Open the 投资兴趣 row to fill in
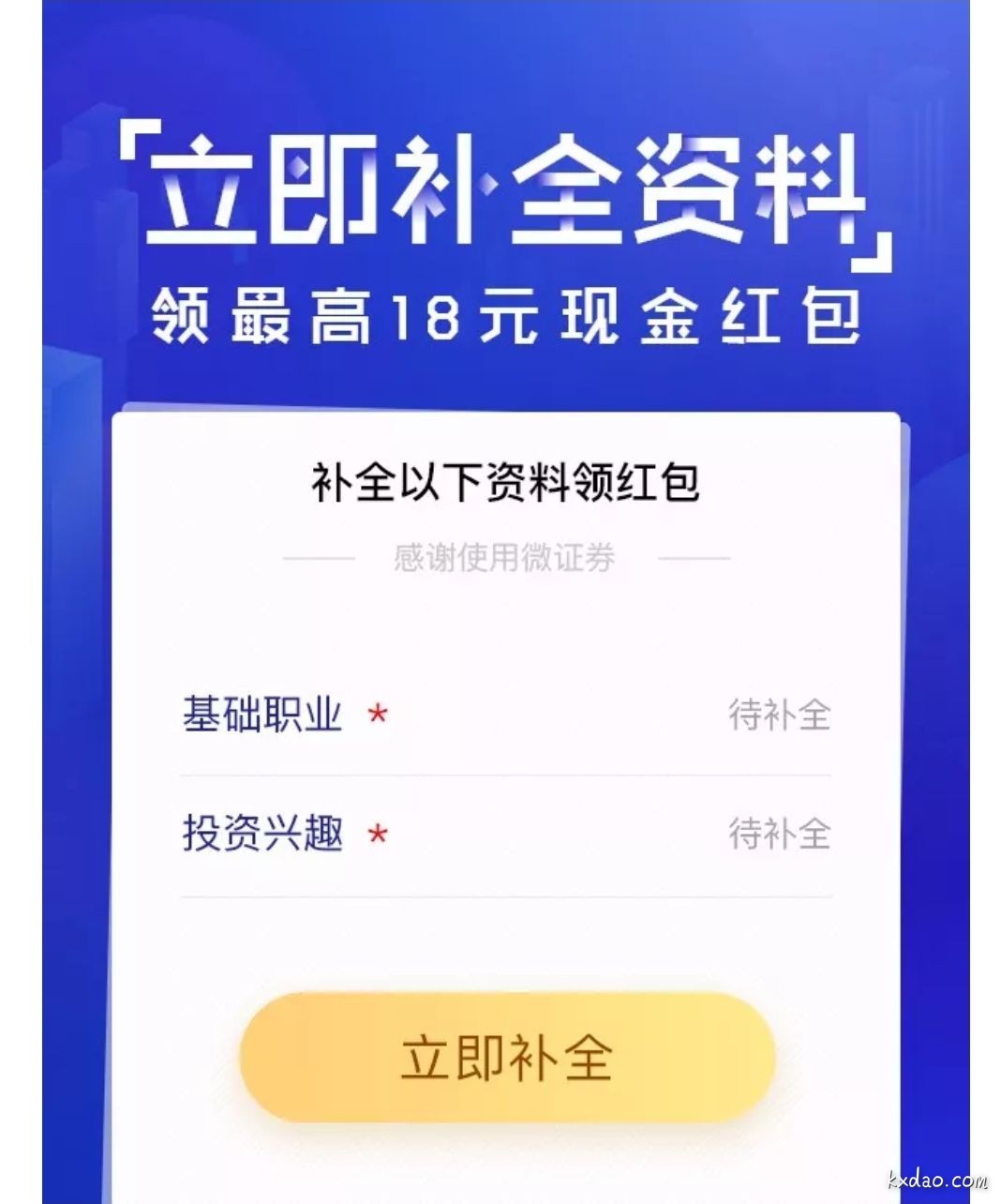Screen dimensions: 1001x1204 (506, 834)
